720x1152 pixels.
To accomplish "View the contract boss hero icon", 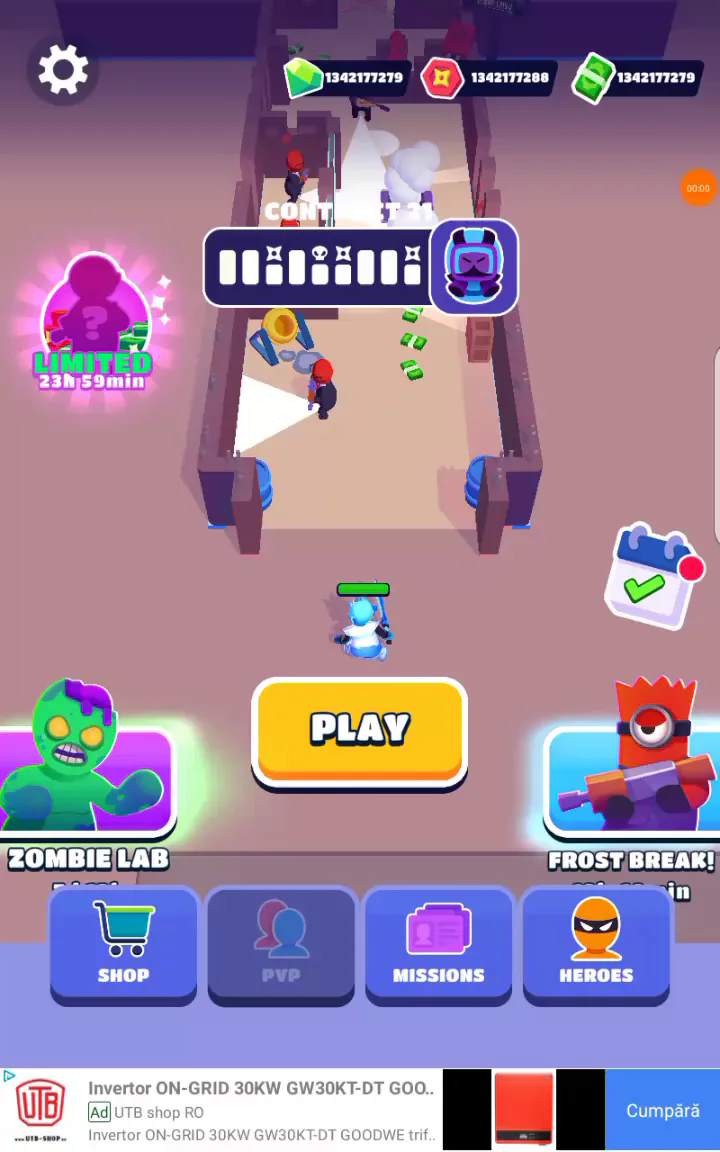I will coord(474,267).
